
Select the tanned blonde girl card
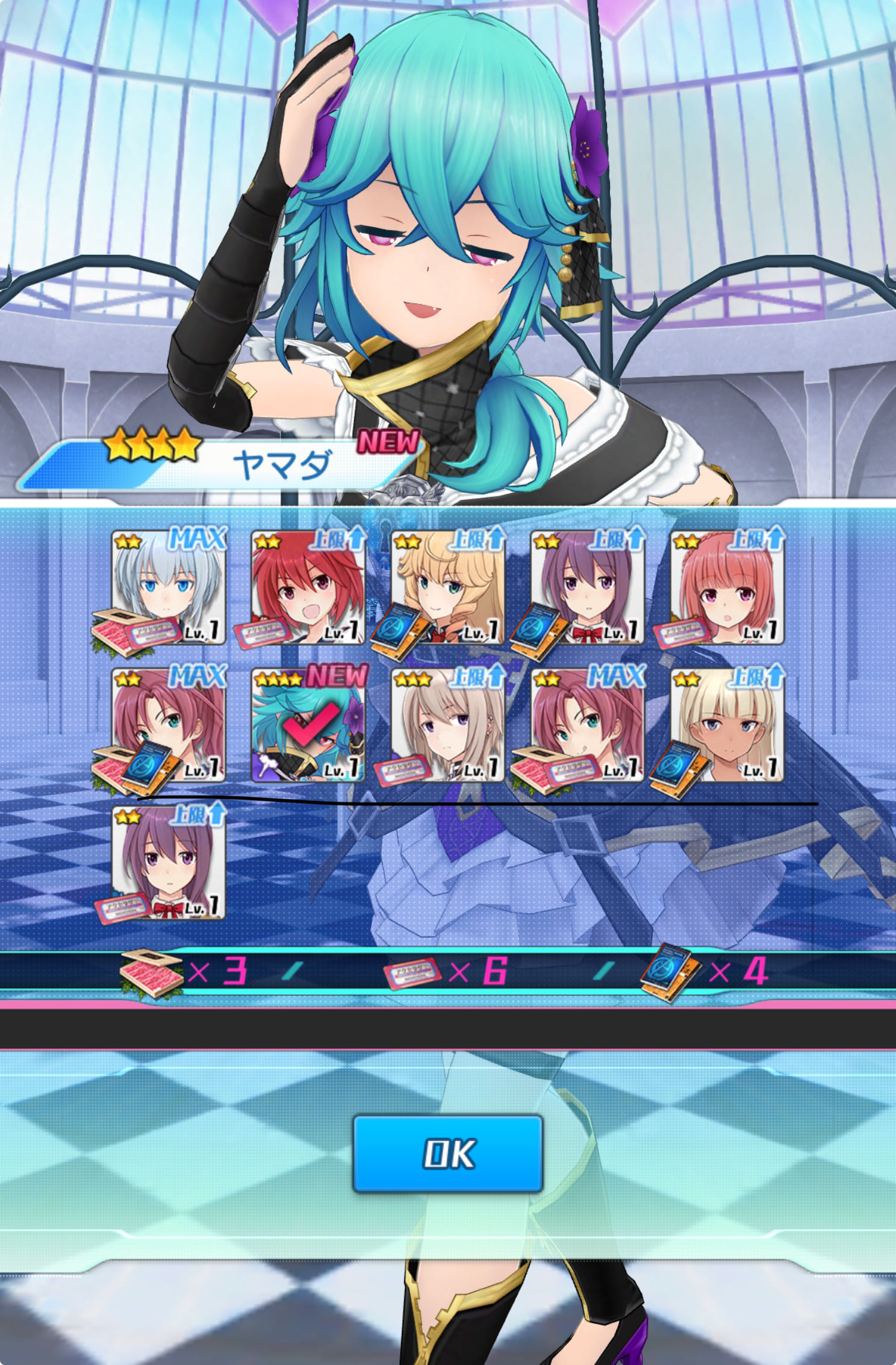pyautogui.click(x=727, y=726)
